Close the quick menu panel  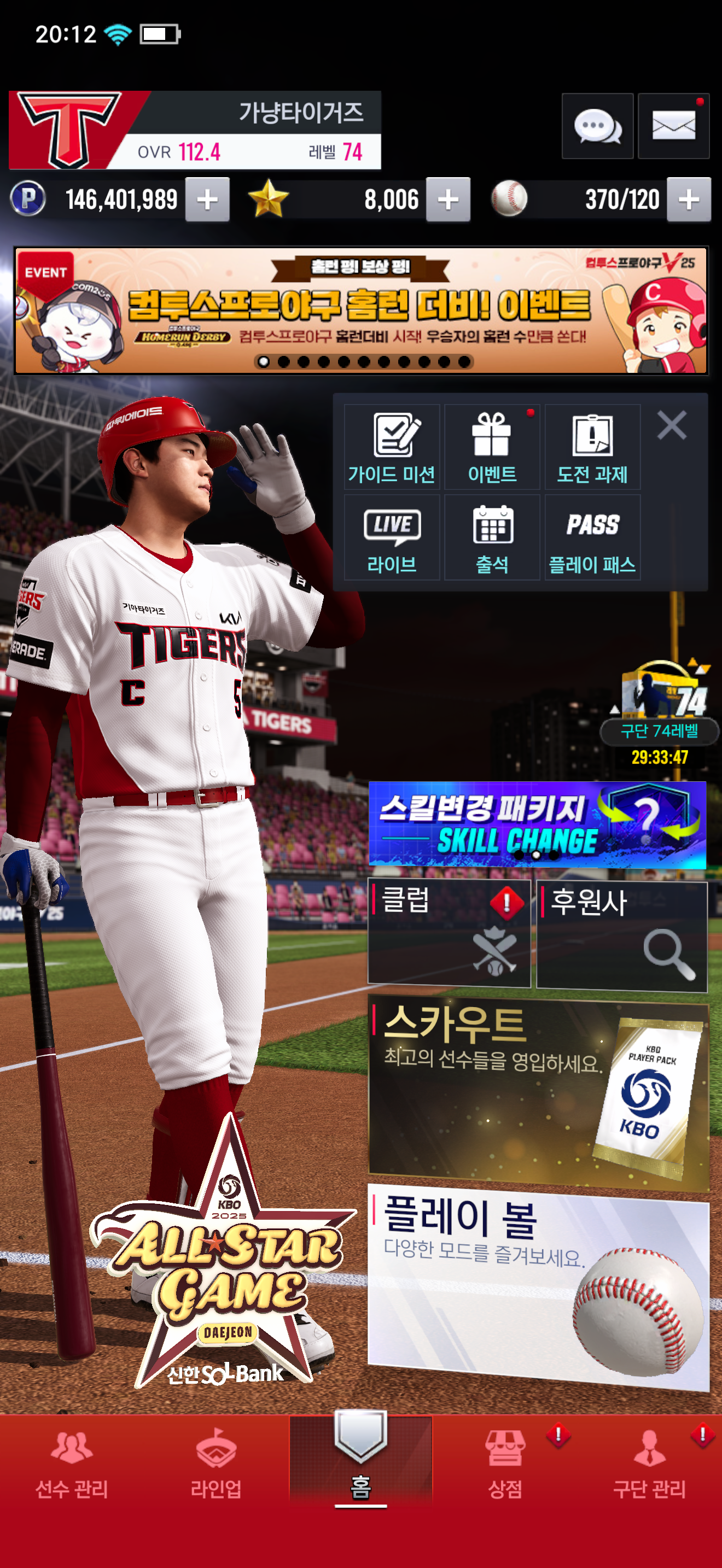(672, 425)
